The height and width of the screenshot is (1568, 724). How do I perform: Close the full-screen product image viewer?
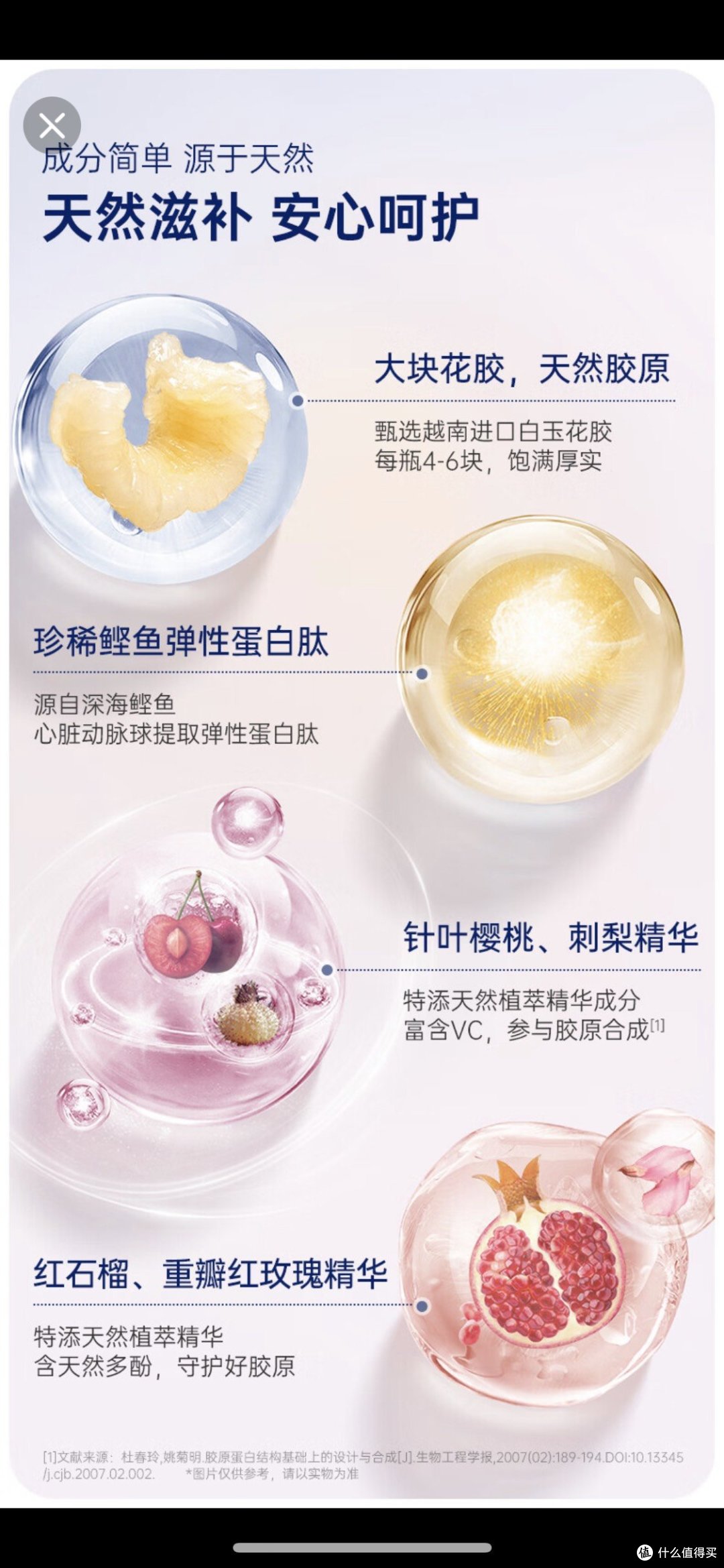[x=52, y=125]
